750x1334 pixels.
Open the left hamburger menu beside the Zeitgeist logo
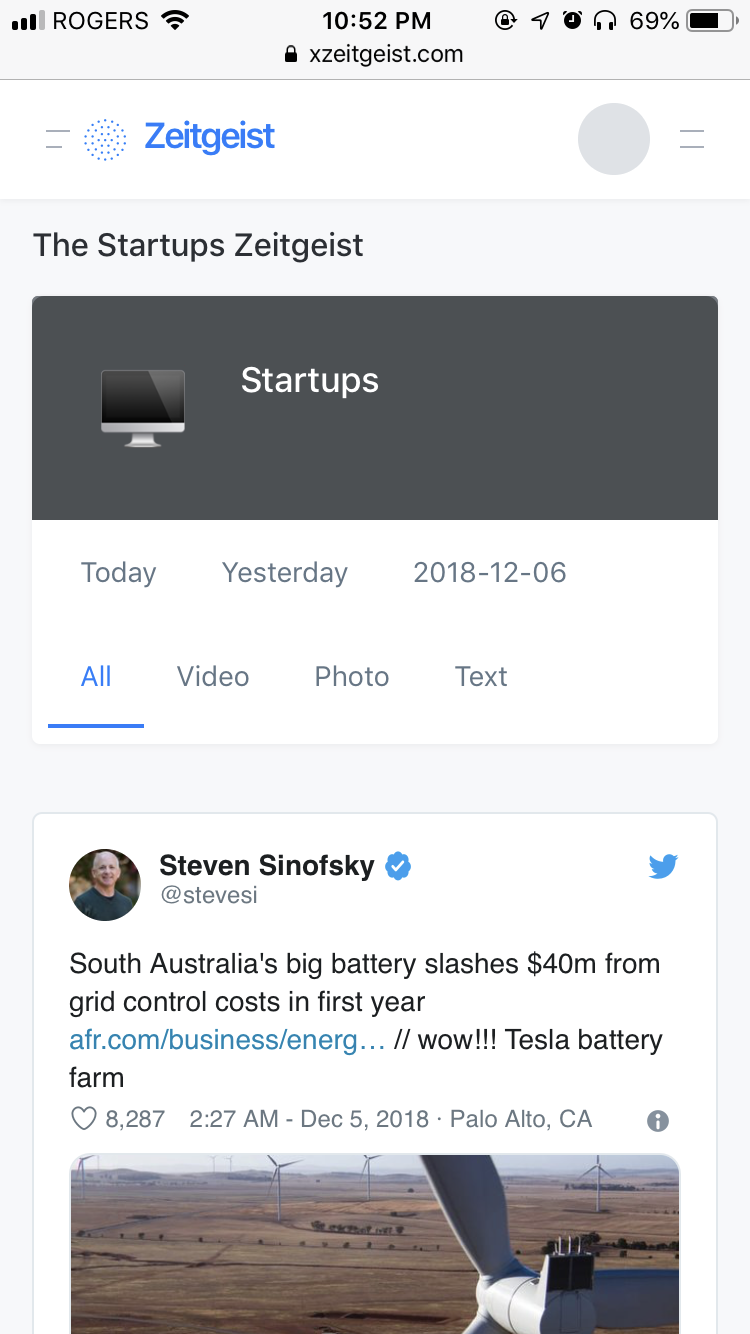coord(57,140)
